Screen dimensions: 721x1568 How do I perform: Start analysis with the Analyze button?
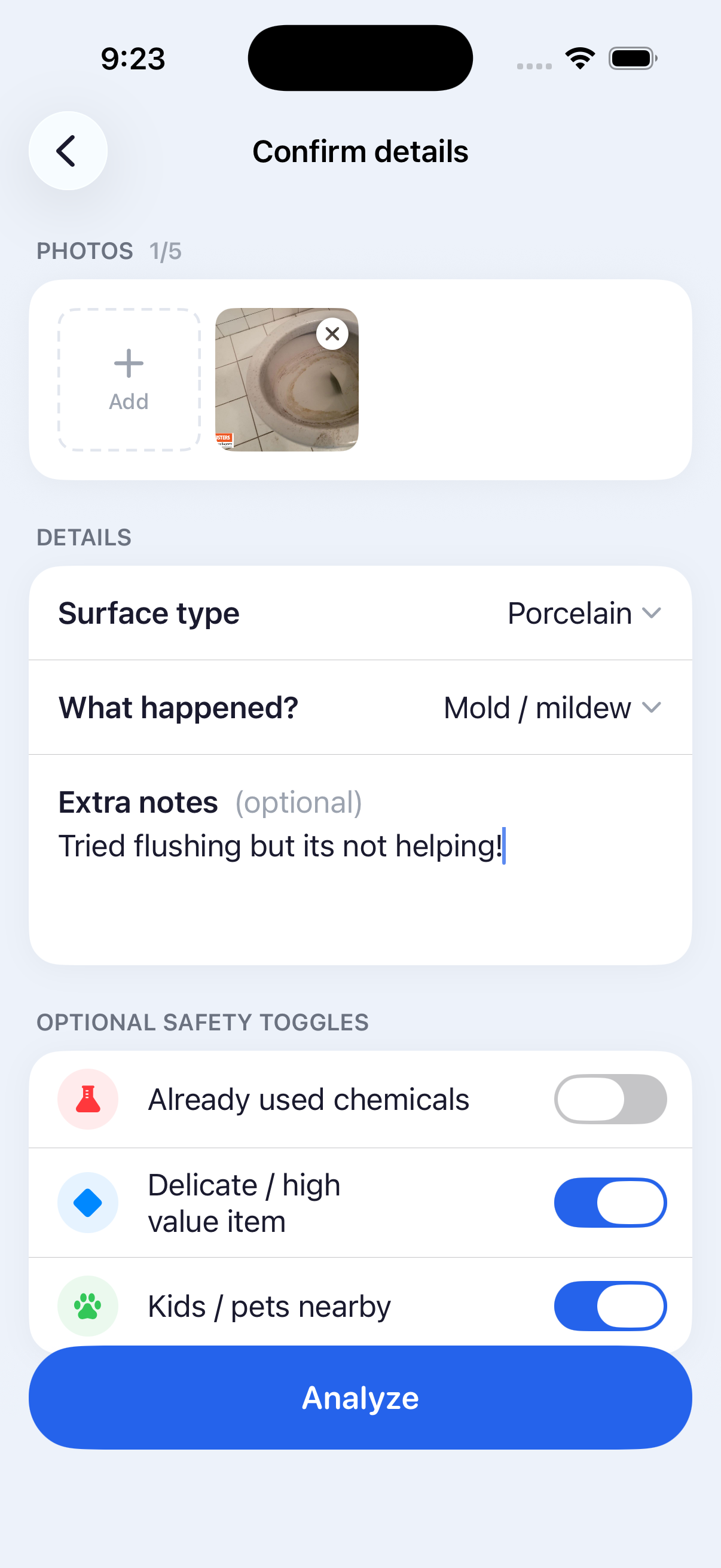click(360, 1398)
